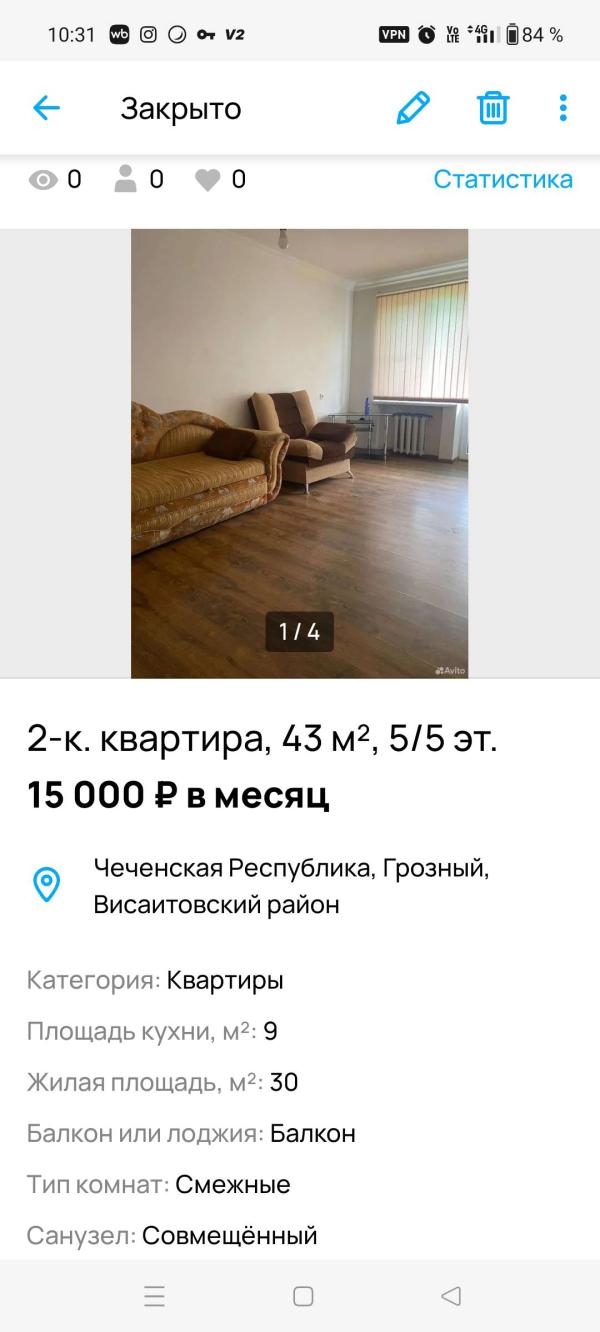Image resolution: width=600 pixels, height=1332 pixels.
Task: Delete this listing via the trash icon
Action: point(493,108)
